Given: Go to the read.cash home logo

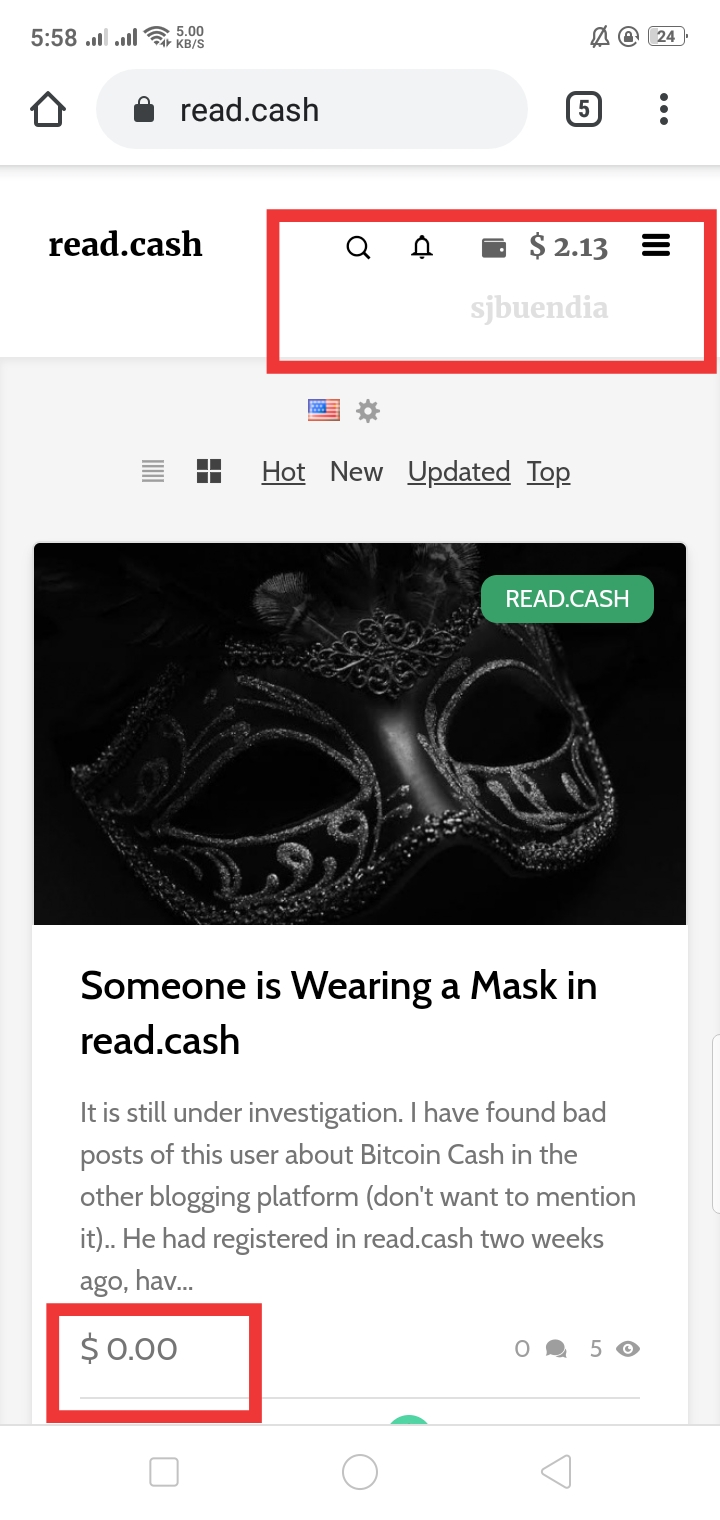Looking at the screenshot, I should 125,245.
